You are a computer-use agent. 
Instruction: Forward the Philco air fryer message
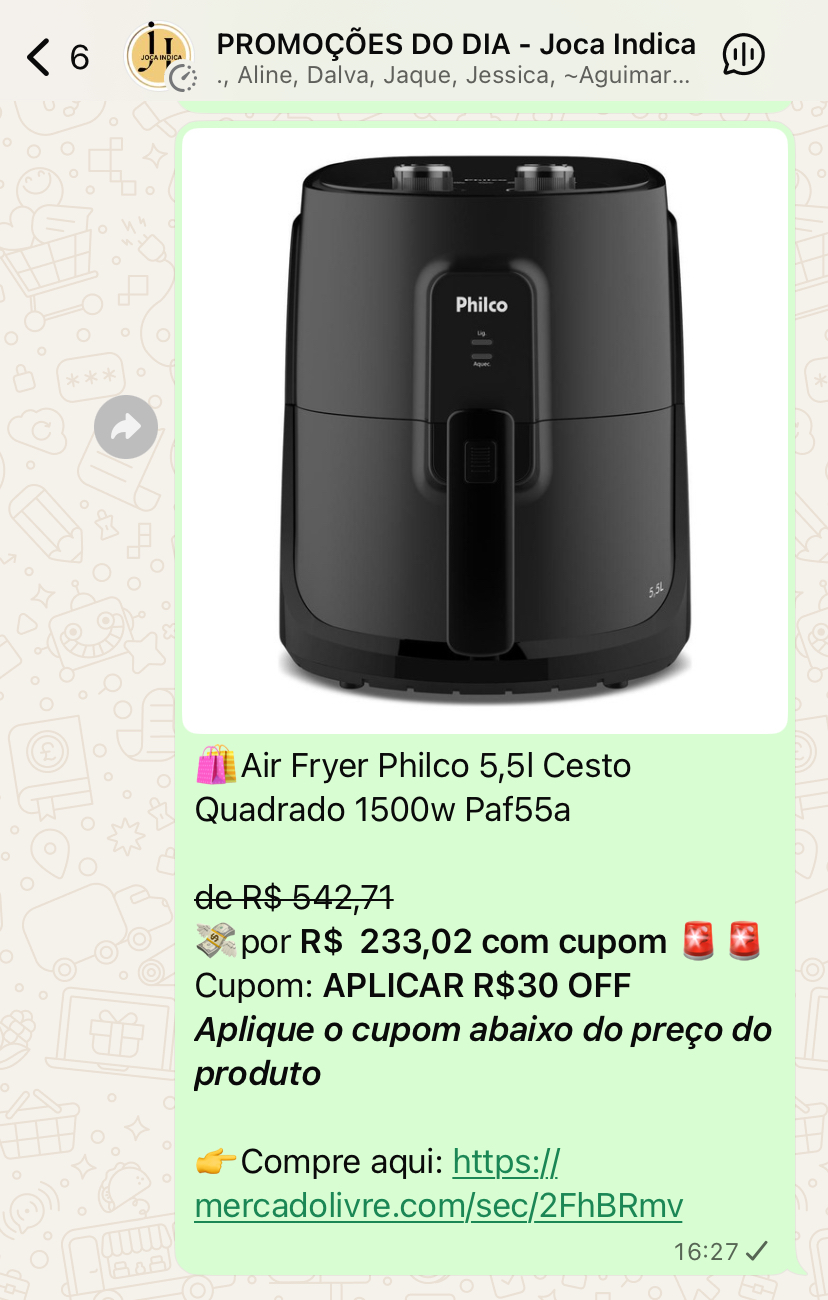(x=126, y=428)
